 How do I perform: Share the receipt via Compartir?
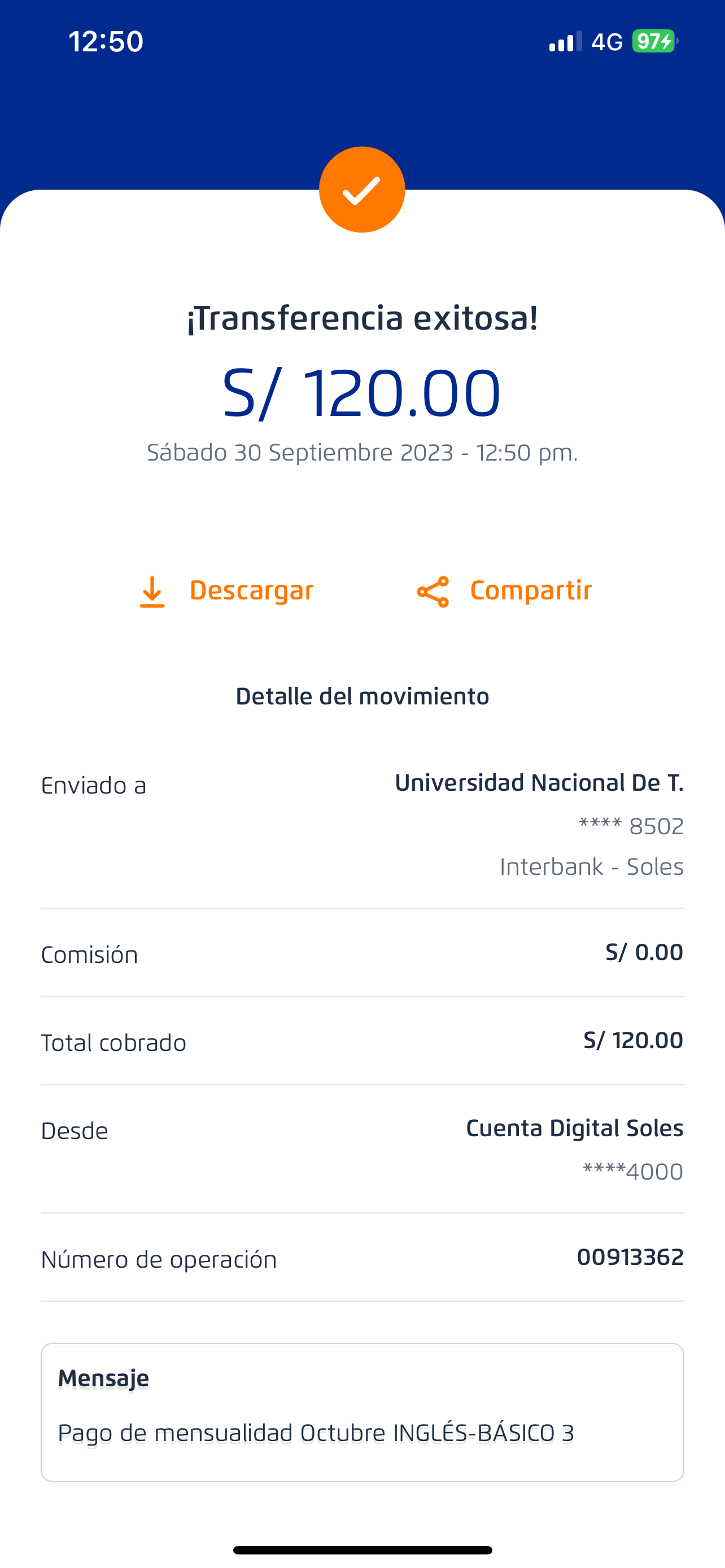click(504, 591)
